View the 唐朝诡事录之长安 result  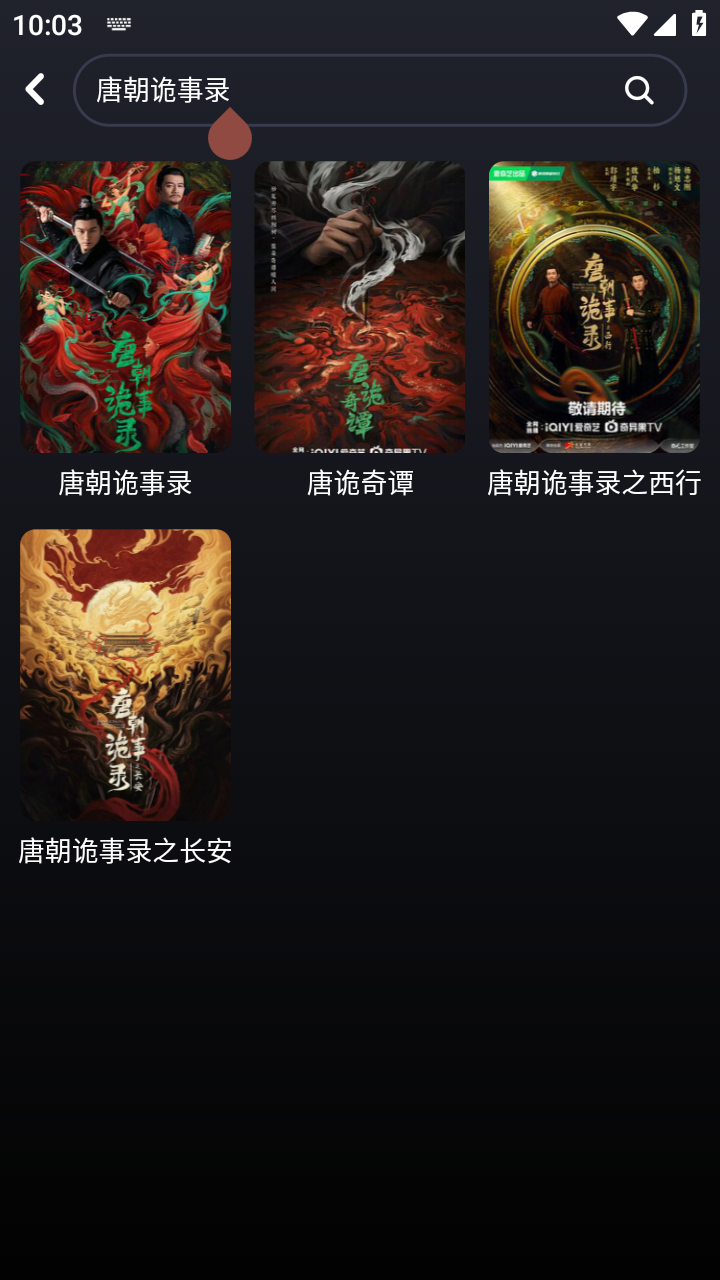tap(125, 675)
